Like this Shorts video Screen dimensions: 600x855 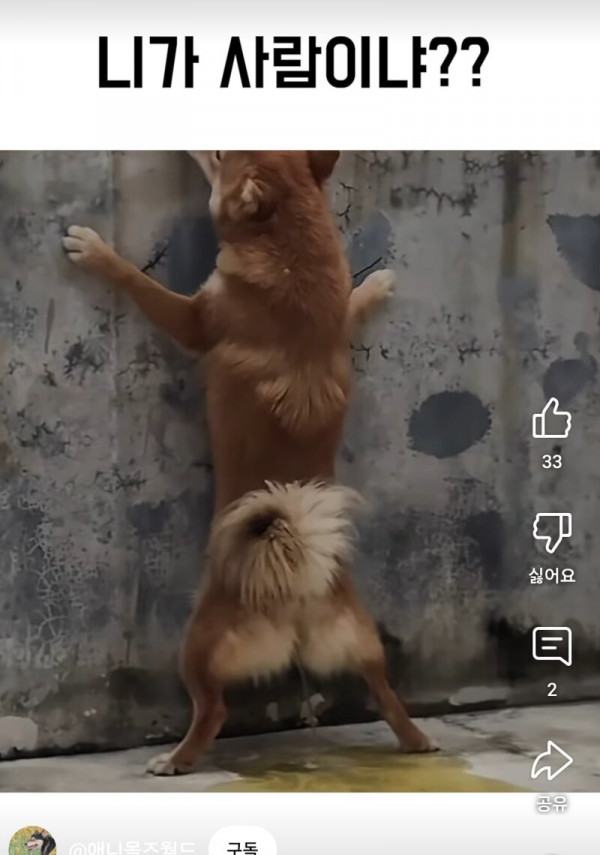pyautogui.click(x=551, y=420)
